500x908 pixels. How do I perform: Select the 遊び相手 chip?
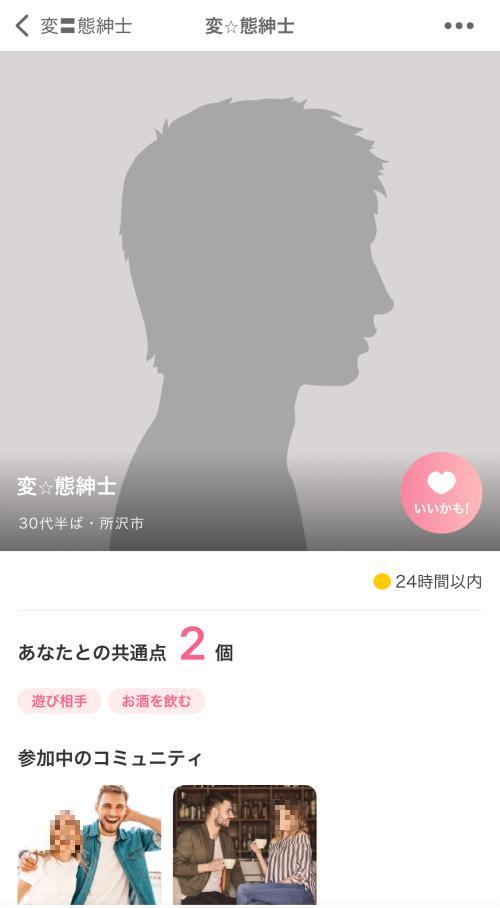pos(59,701)
